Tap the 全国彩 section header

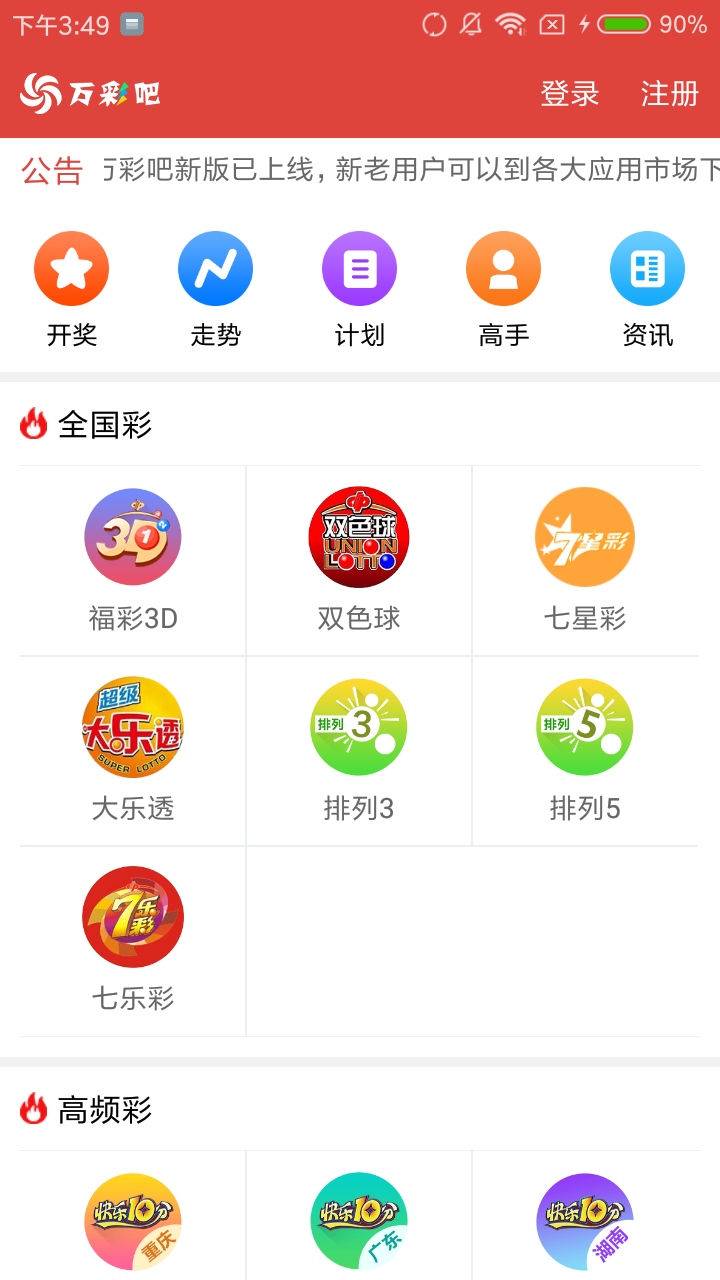(x=90, y=424)
